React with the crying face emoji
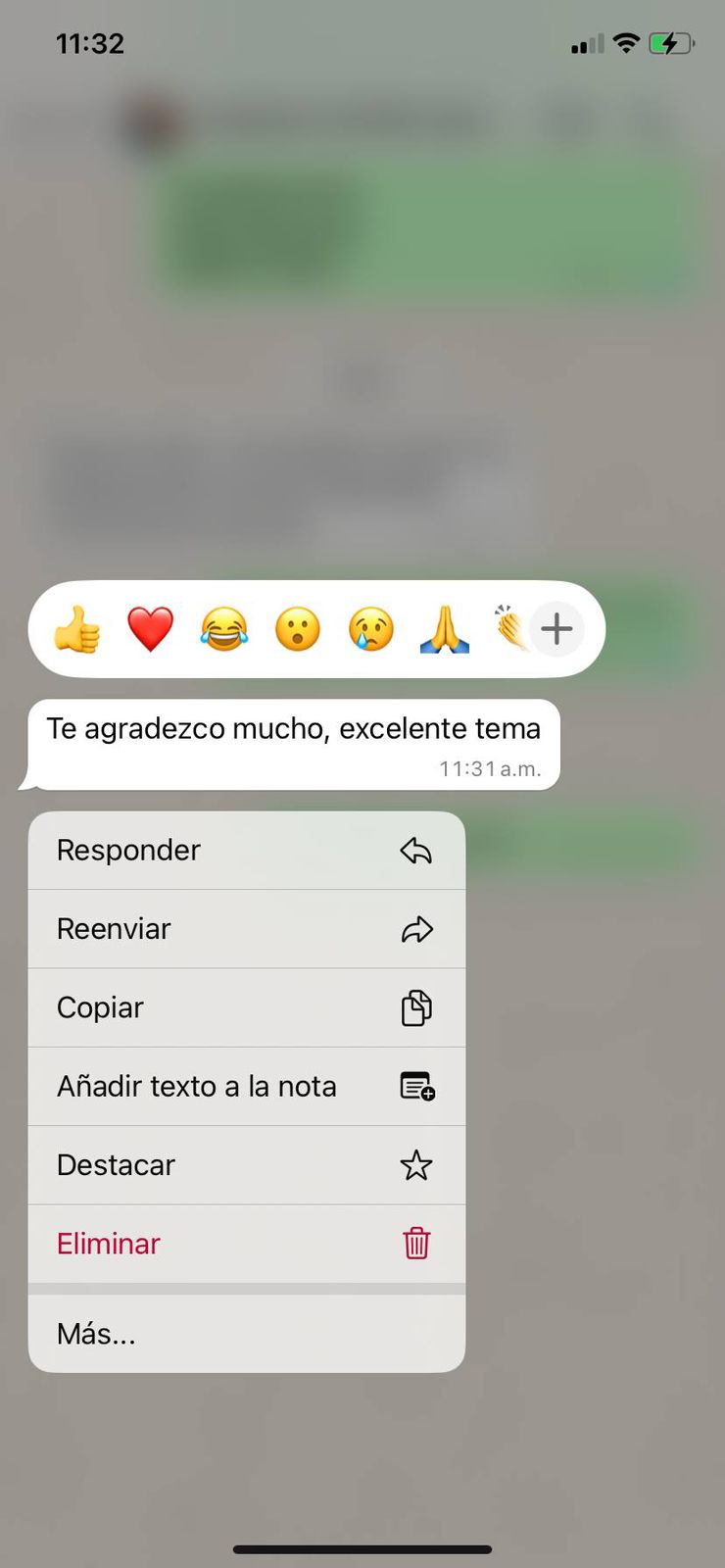This screenshot has height=1568, width=725. (371, 628)
